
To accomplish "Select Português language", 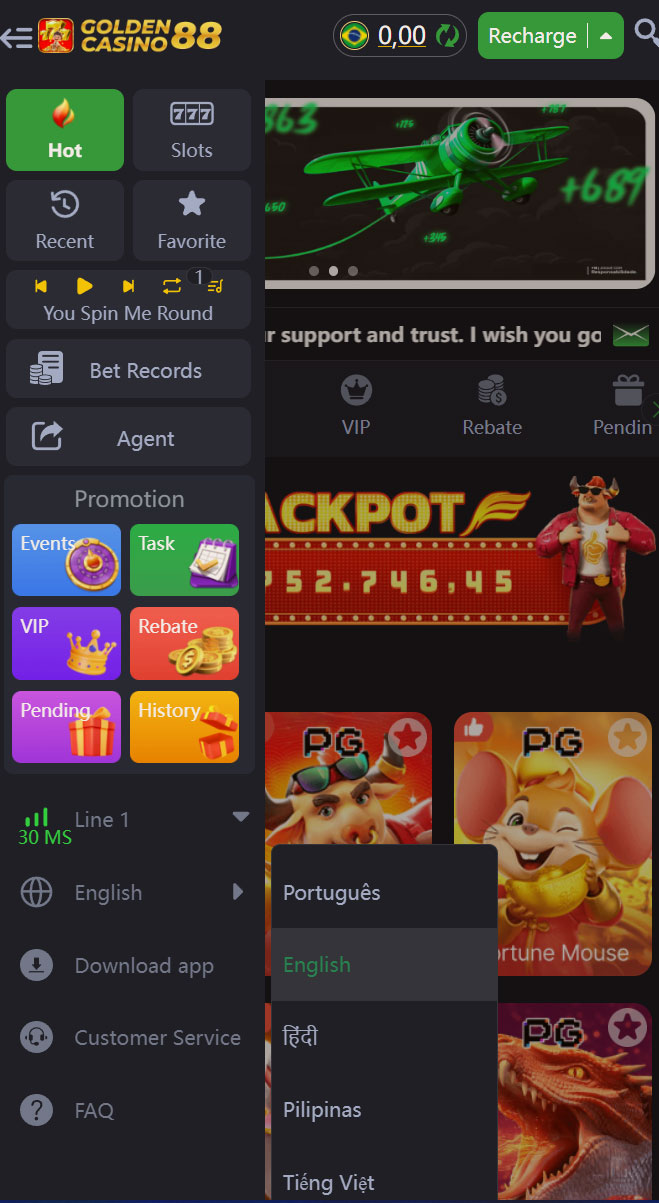I will tap(332, 893).
